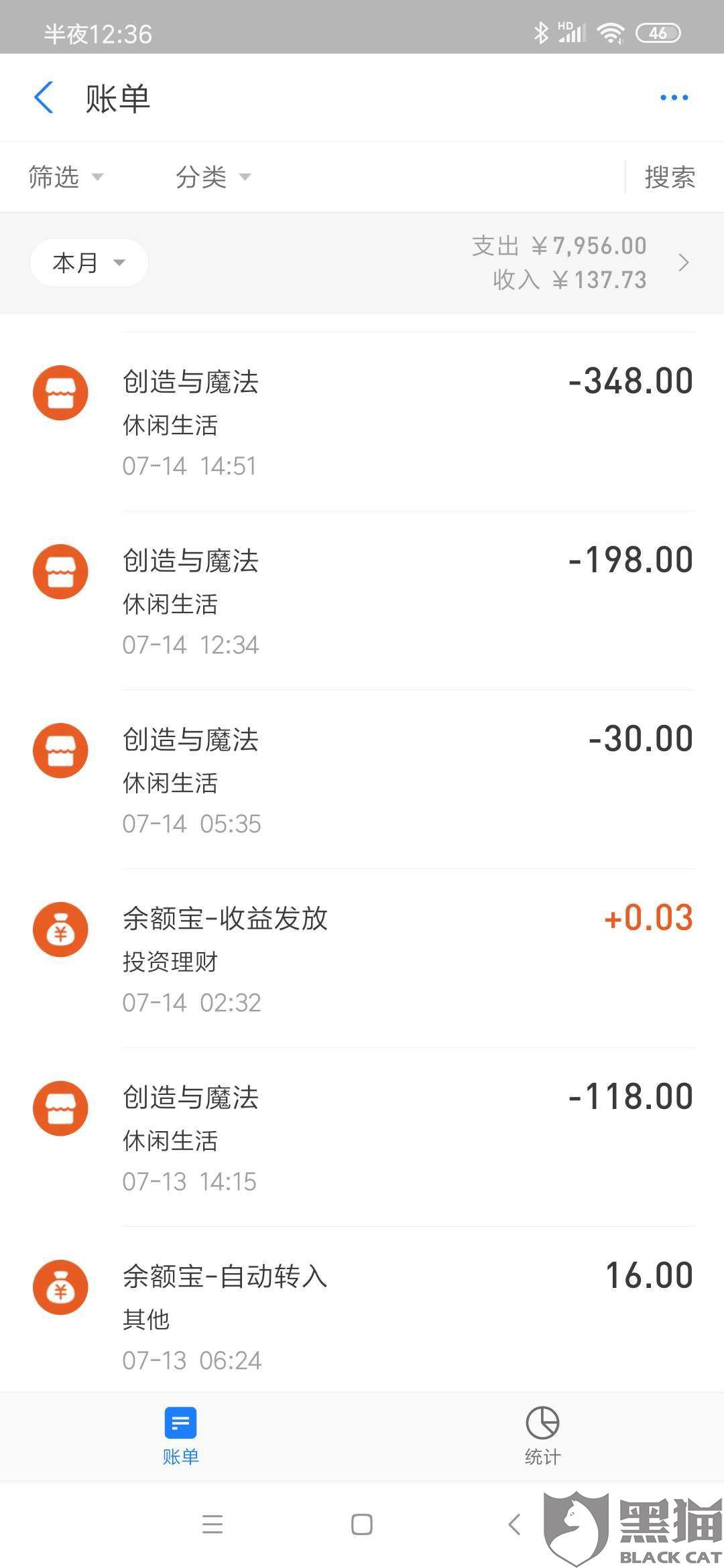724x1568 pixels.
Task: View the -118.00 创造与魔法 payment on 07-13
Action: pyautogui.click(x=362, y=1137)
